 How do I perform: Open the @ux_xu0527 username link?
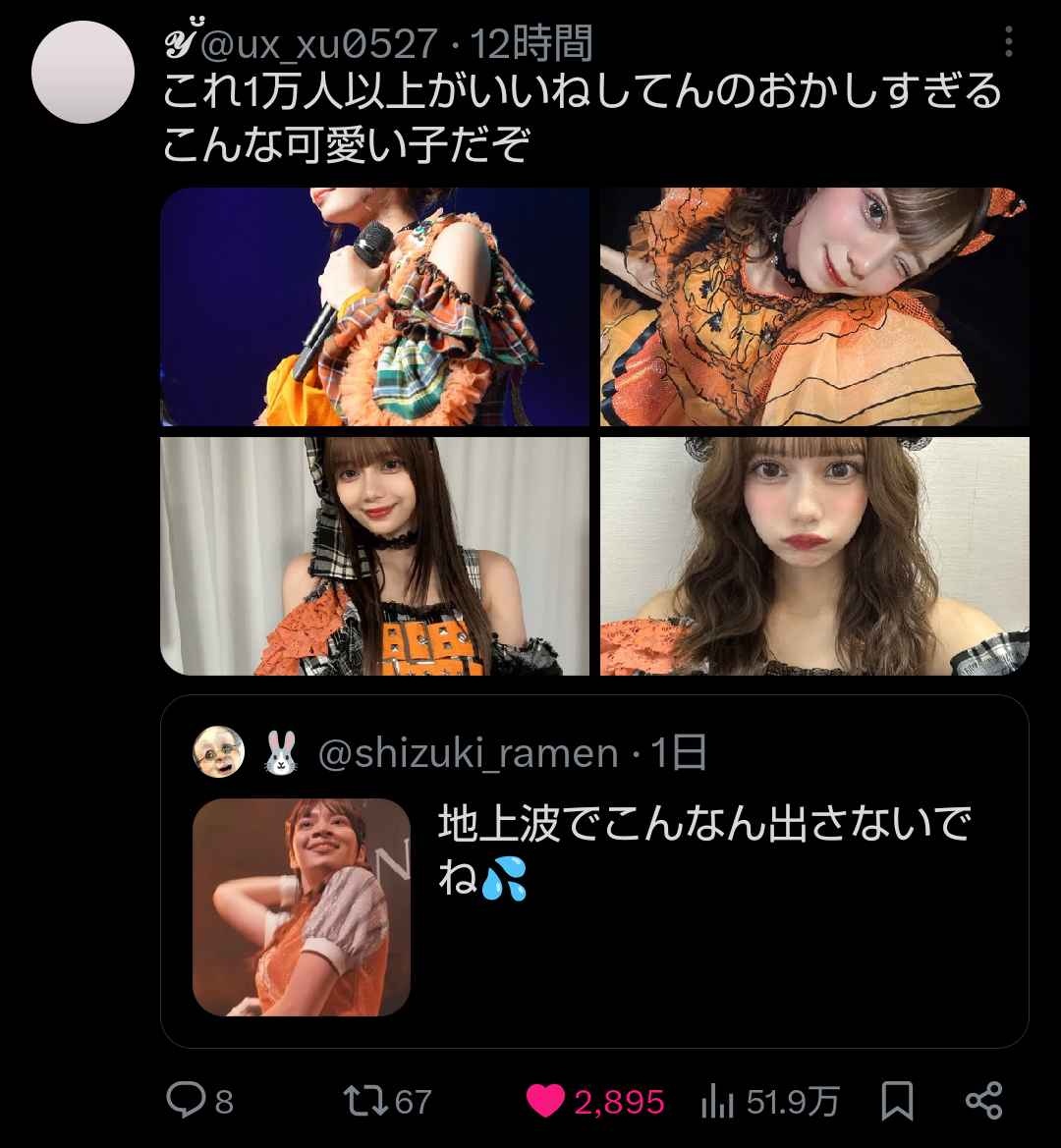click(x=318, y=43)
